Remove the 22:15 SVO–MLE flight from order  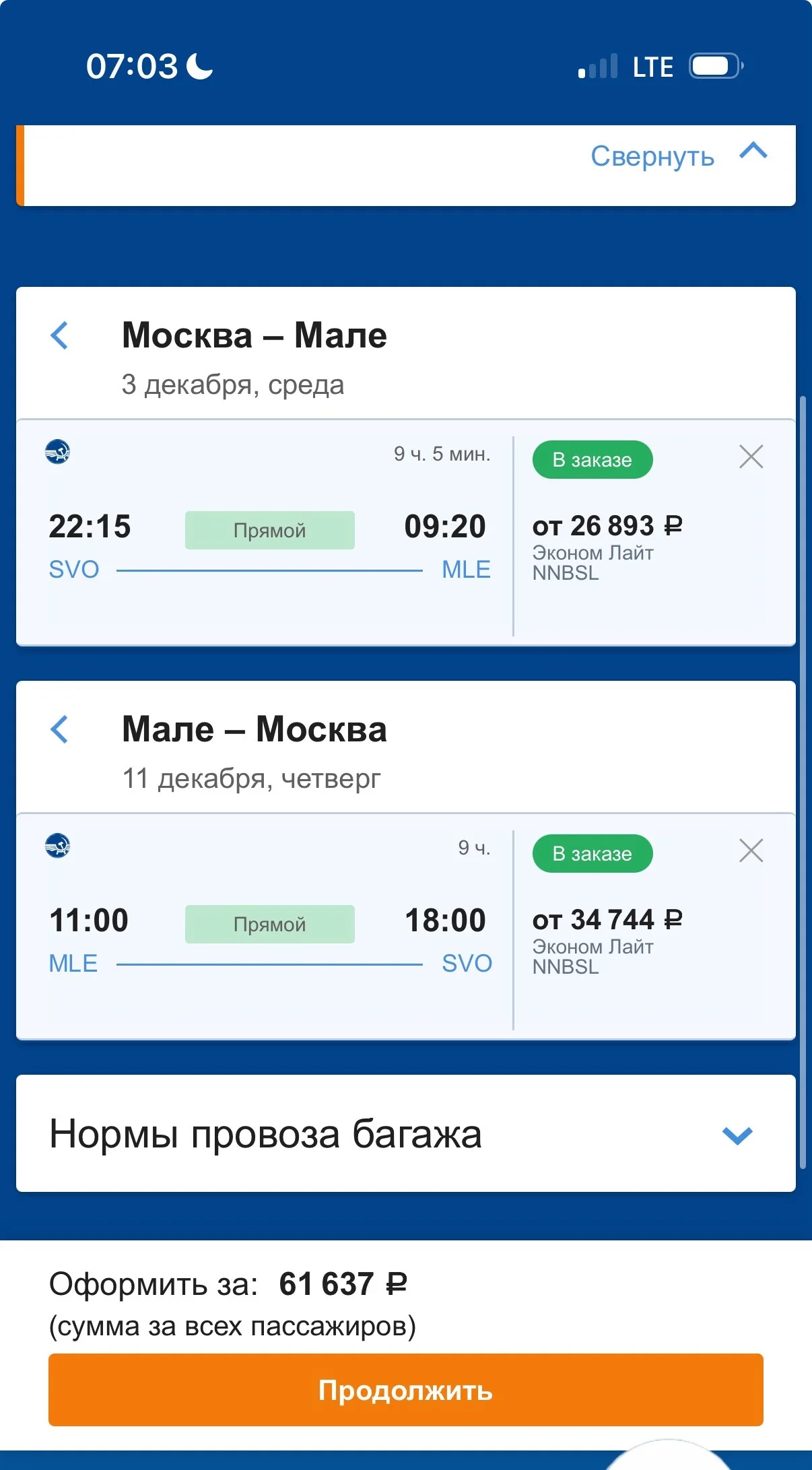point(751,457)
